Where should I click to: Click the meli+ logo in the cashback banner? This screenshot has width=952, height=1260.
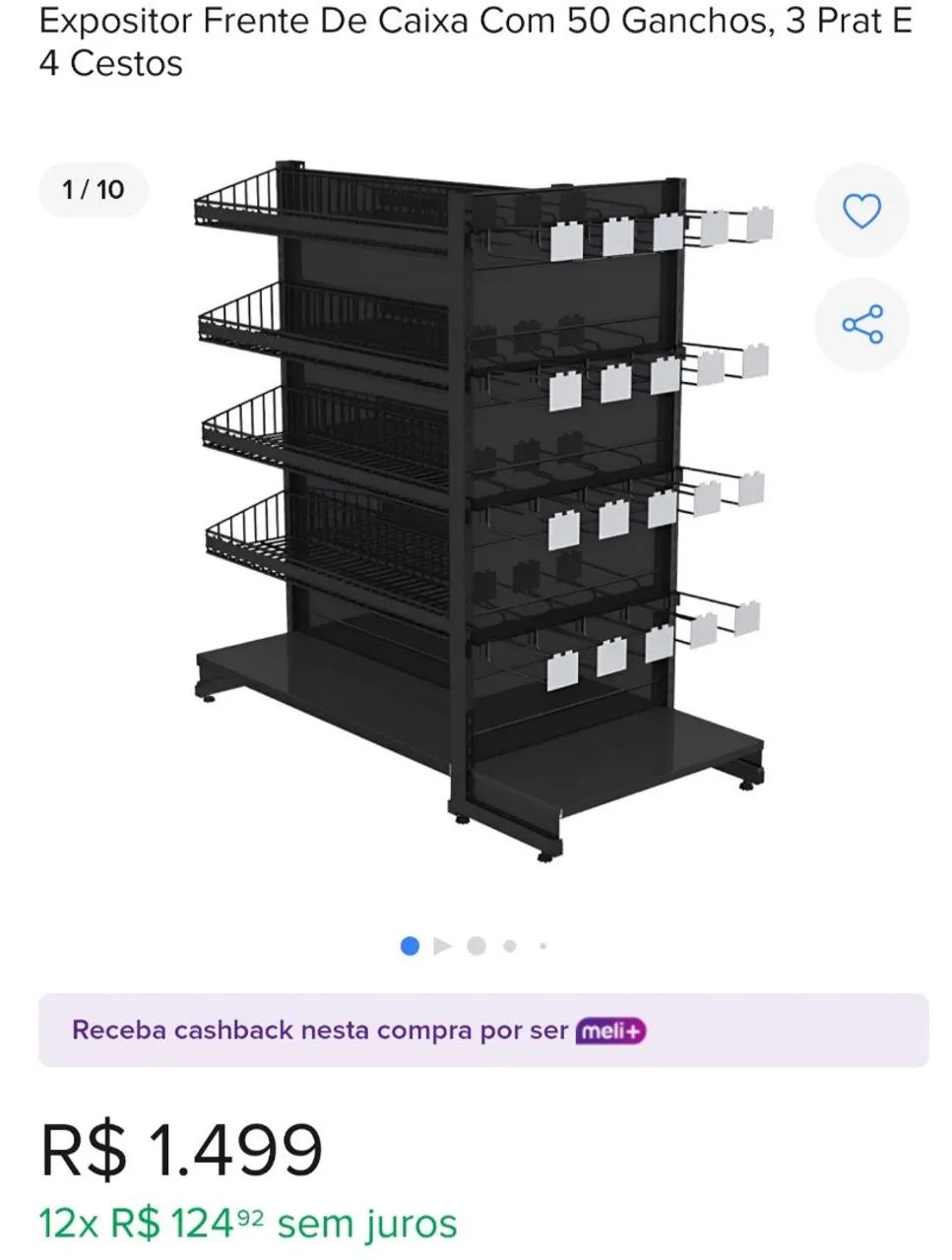610,1031
